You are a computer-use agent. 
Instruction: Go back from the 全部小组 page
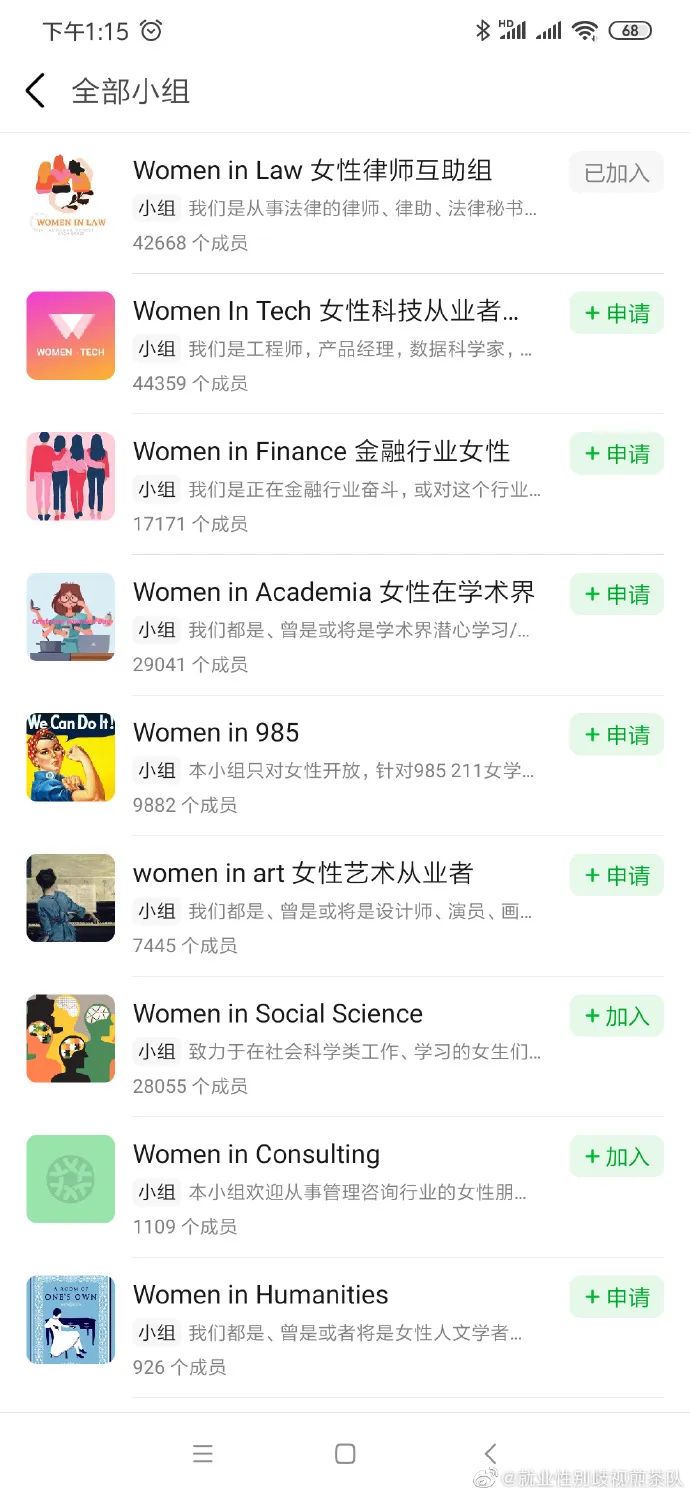point(35,91)
